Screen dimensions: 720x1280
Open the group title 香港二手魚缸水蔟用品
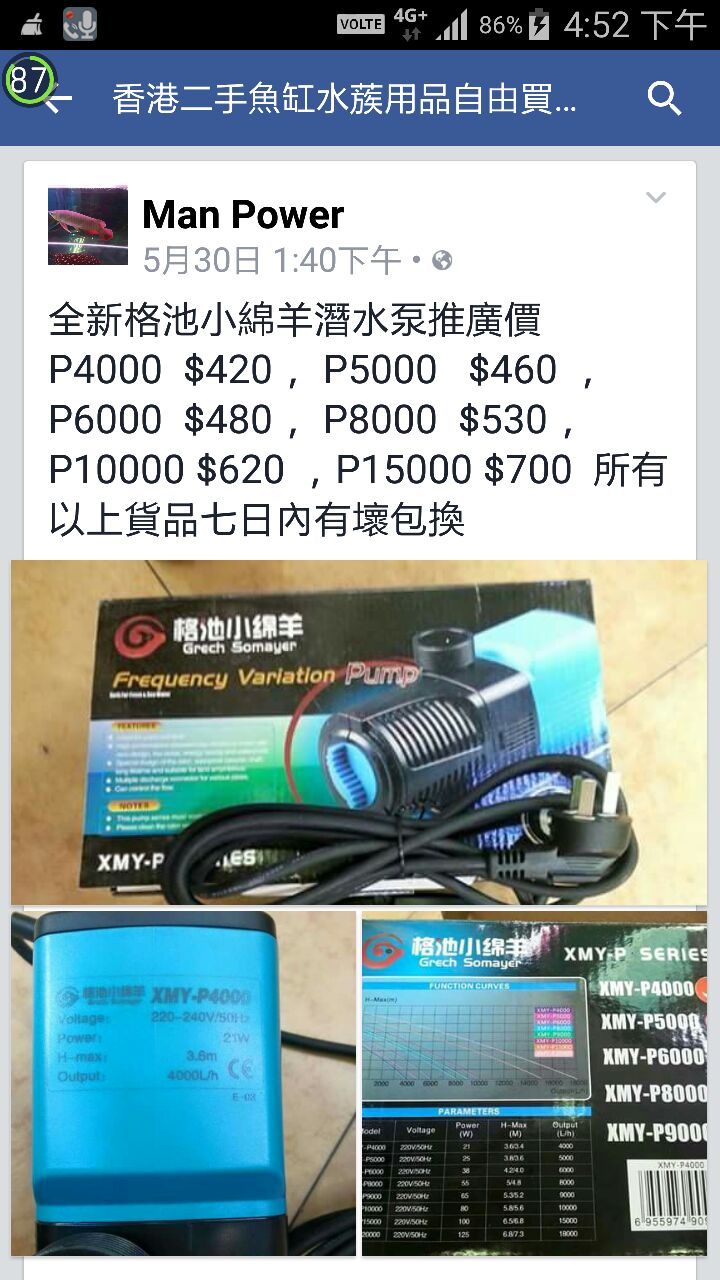(x=345, y=99)
